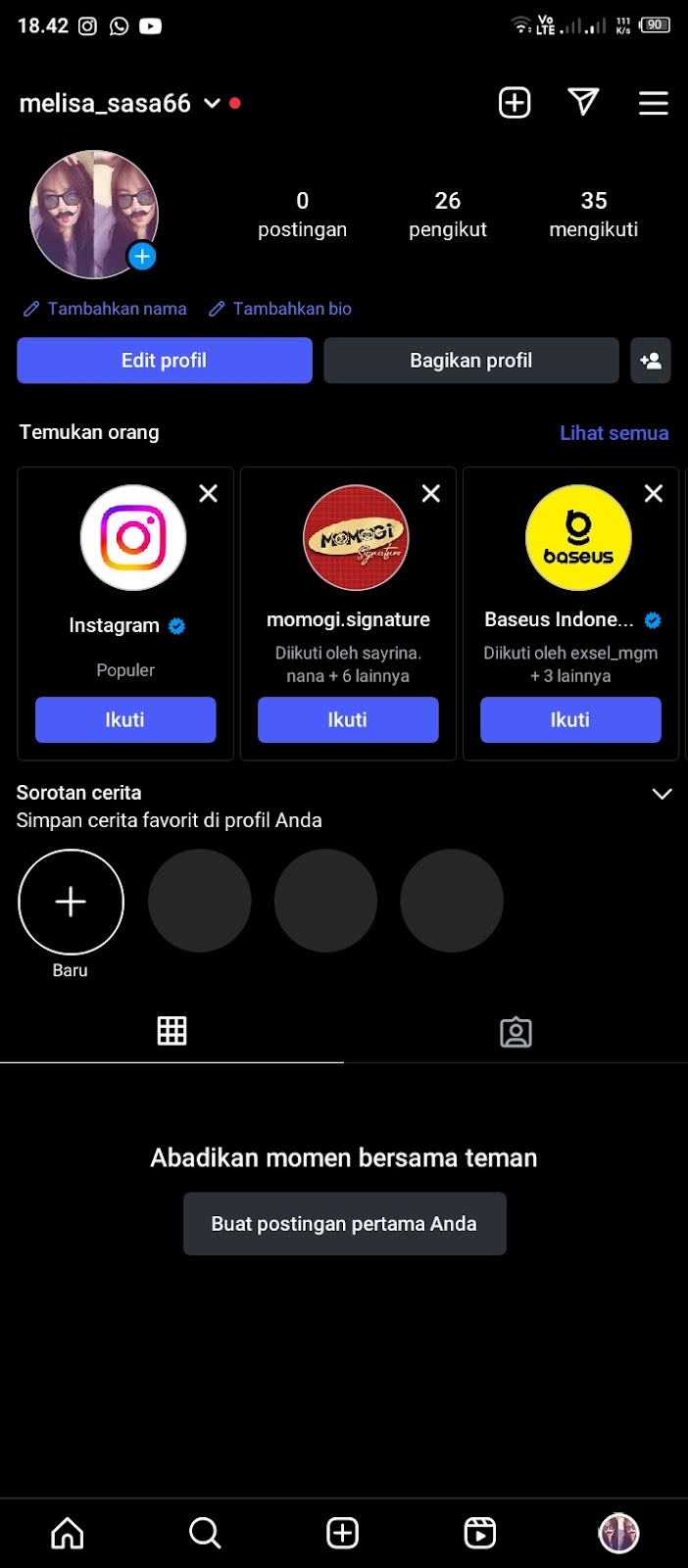
Task: Tap Buat postingan pertama Anda
Action: point(344,1224)
